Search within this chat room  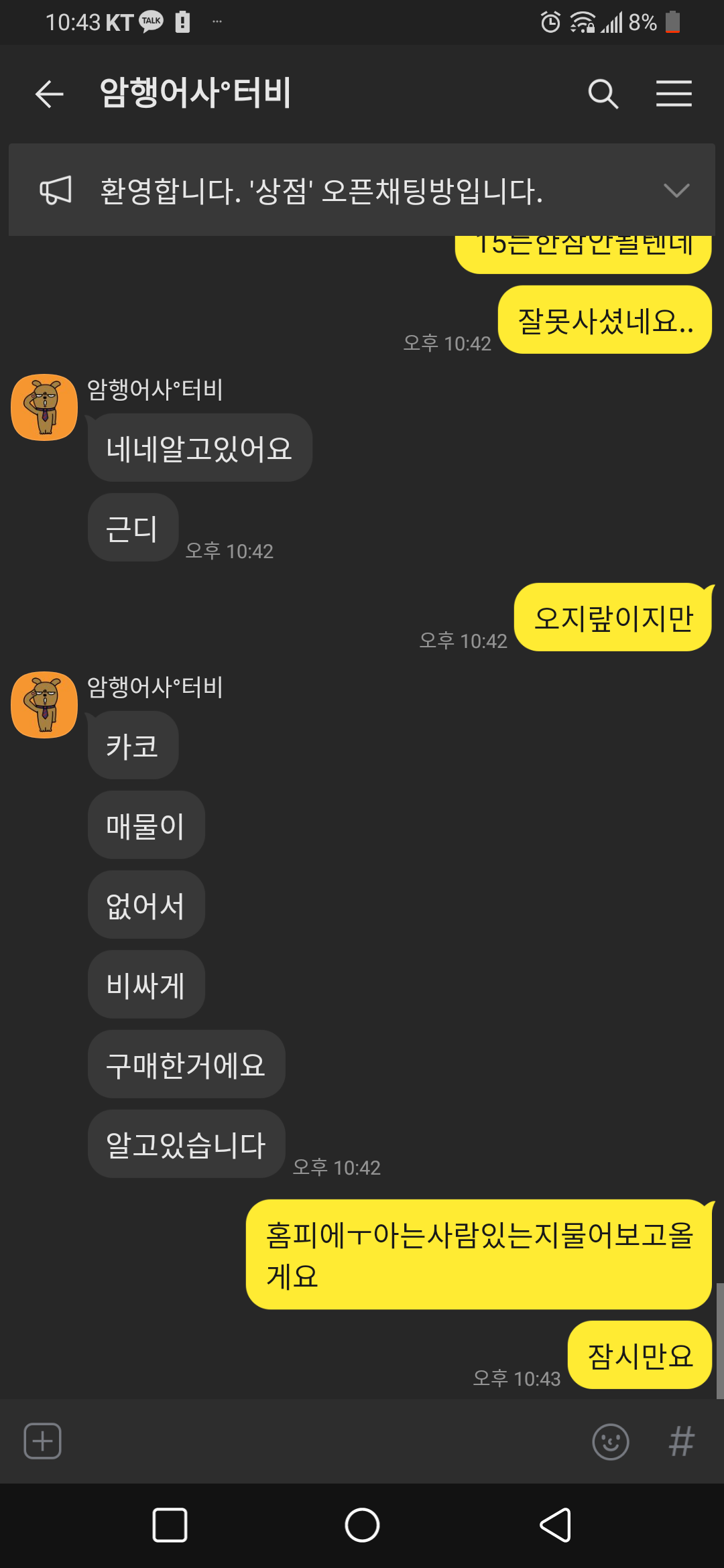click(x=603, y=94)
